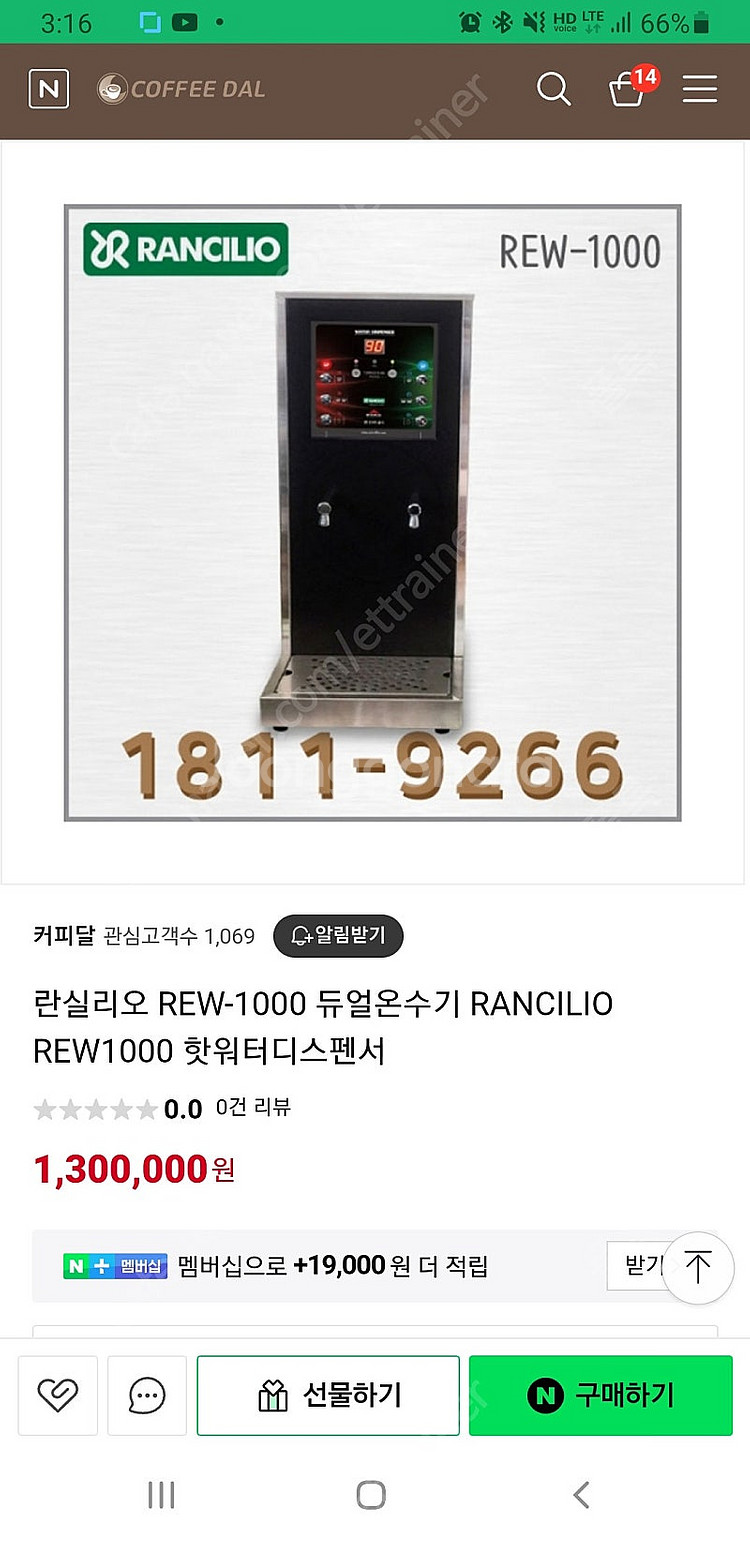This screenshot has width=750, height=1541.
Task: Tap the 선물하기 gift button
Action: coord(328,1396)
